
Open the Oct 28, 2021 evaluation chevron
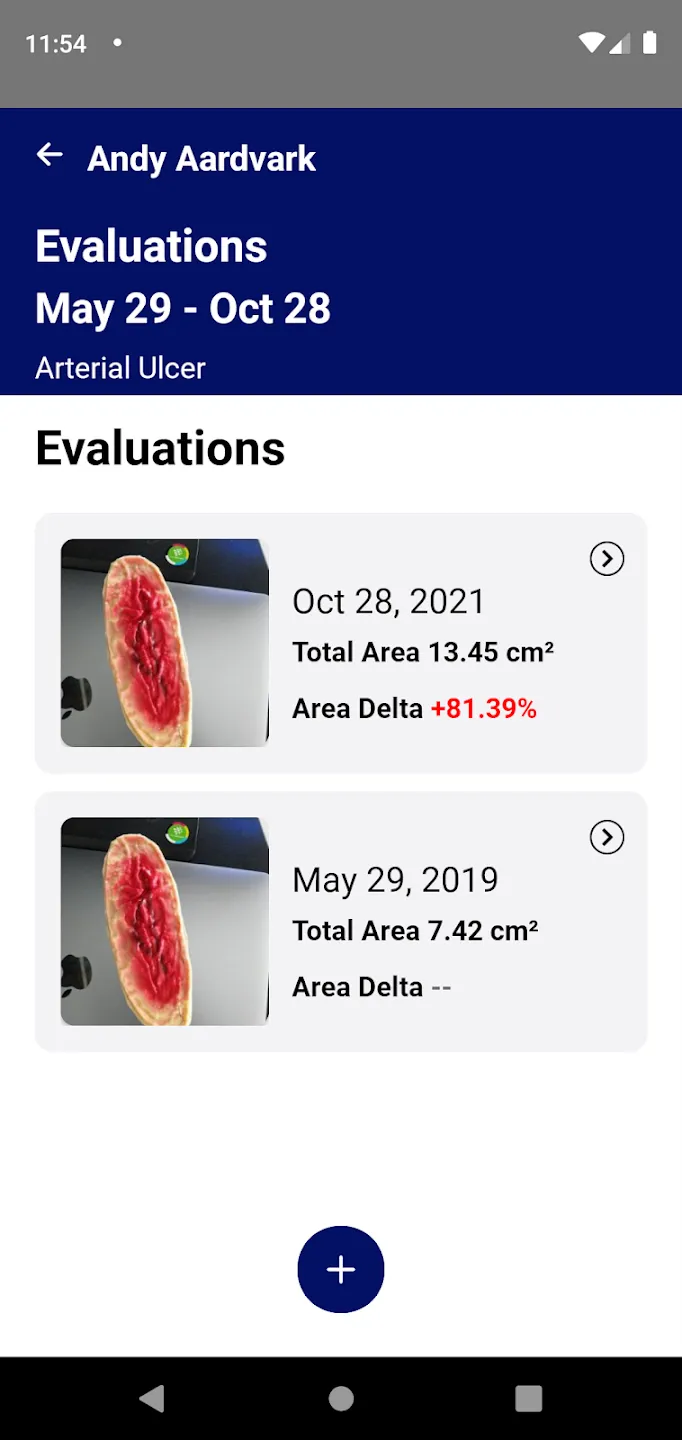pyautogui.click(x=607, y=559)
